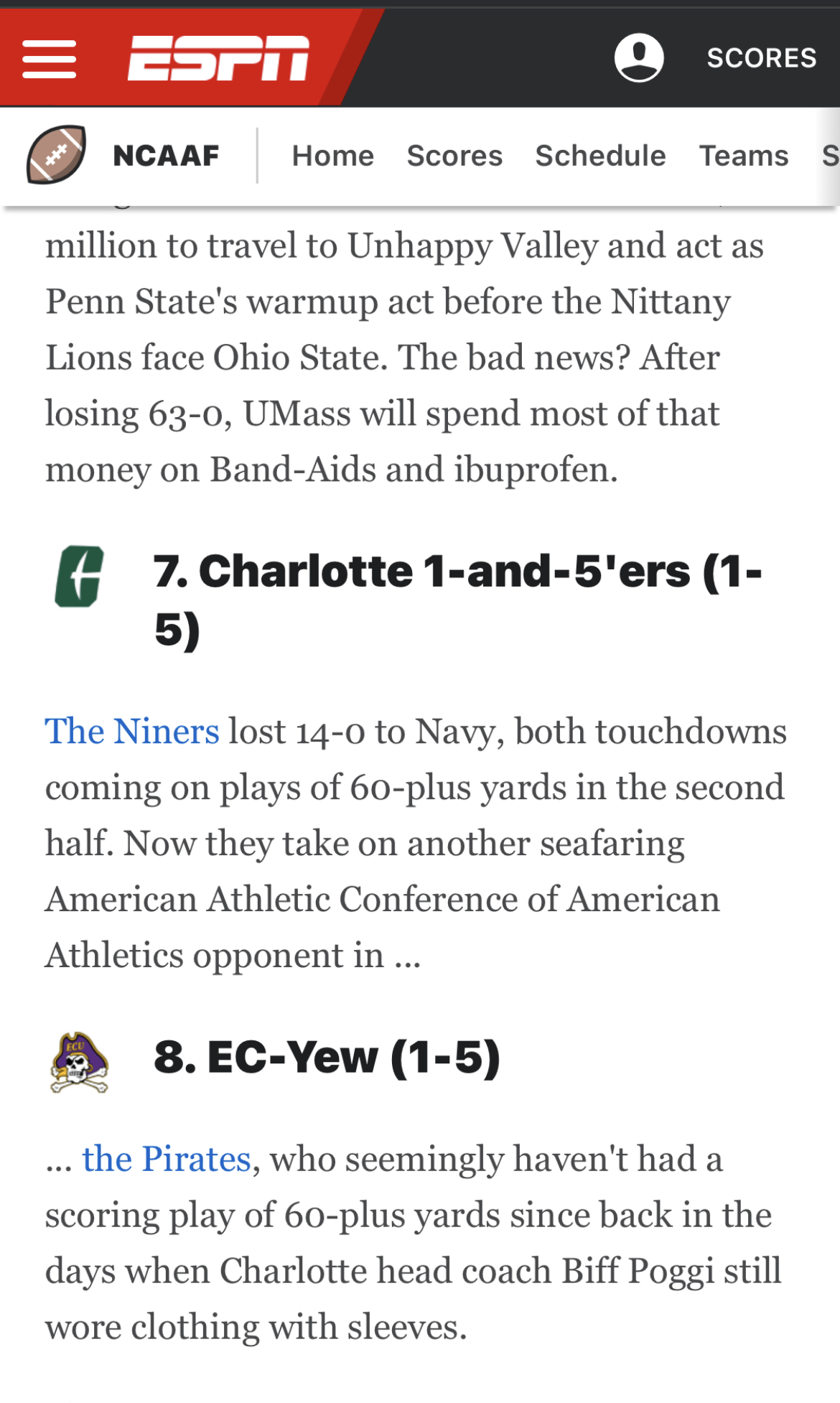Image resolution: width=840 pixels, height=1403 pixels.
Task: Switch to the Scores tab
Action: [454, 156]
